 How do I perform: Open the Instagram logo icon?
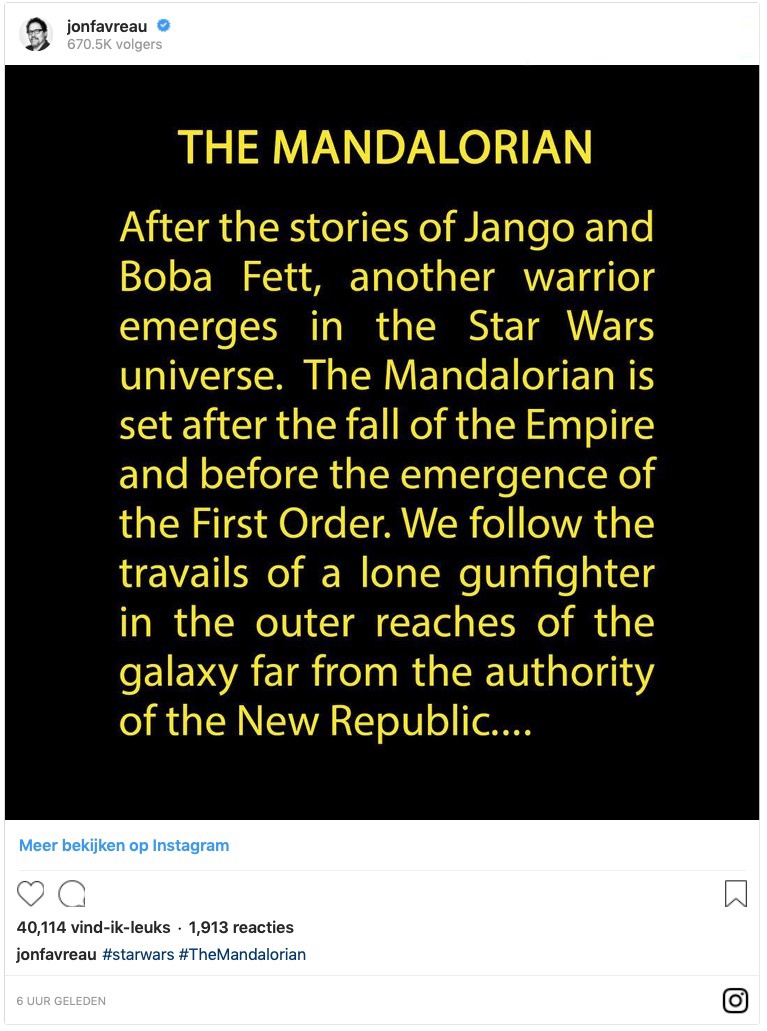pyautogui.click(x=735, y=1000)
